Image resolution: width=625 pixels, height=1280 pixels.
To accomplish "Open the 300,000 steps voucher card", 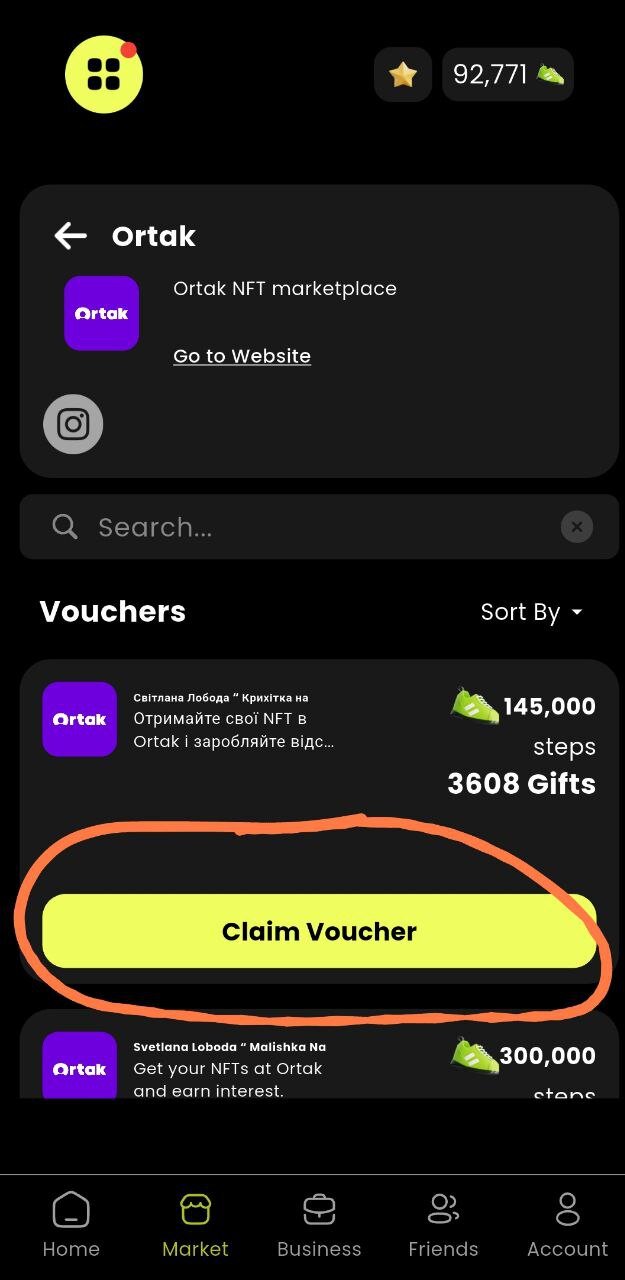I will point(319,1060).
